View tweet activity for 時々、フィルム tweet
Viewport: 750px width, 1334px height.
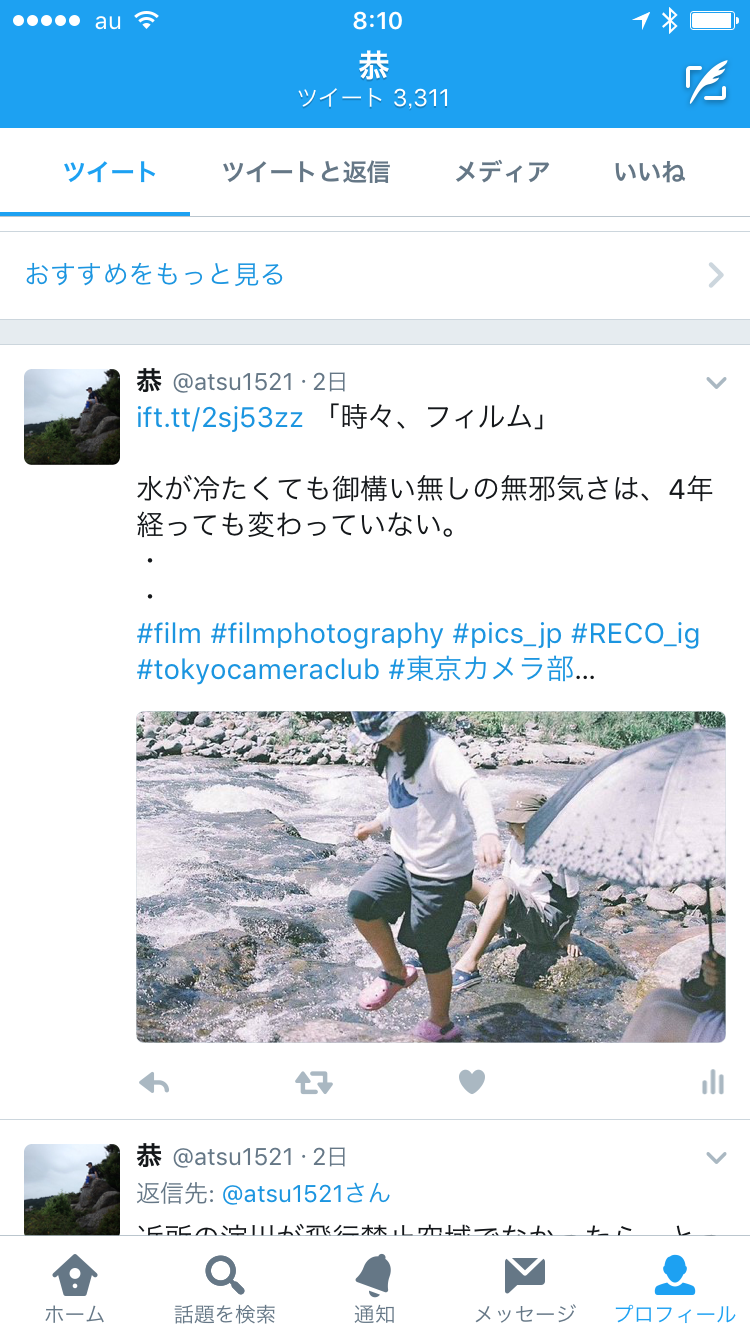pos(712,1082)
